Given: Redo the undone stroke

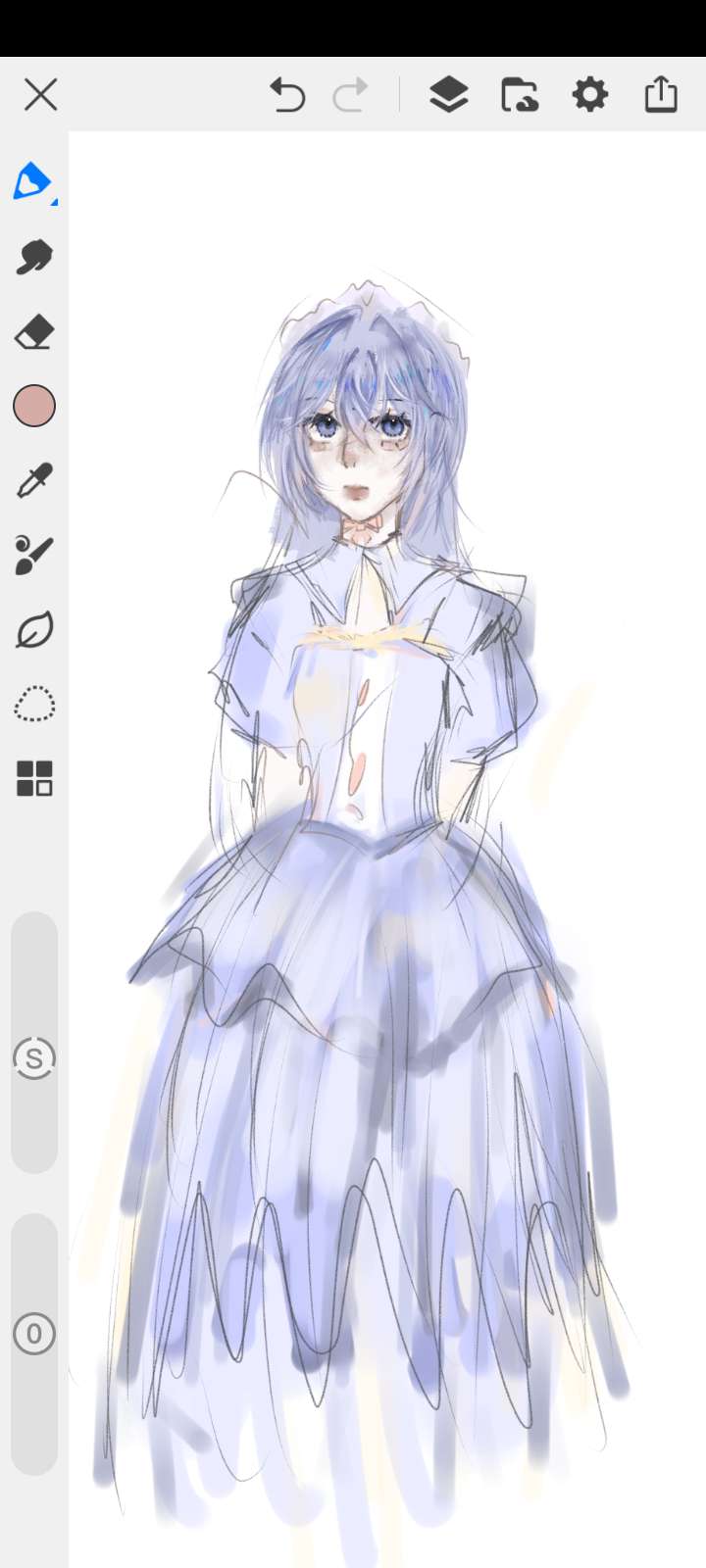Looking at the screenshot, I should coord(350,95).
